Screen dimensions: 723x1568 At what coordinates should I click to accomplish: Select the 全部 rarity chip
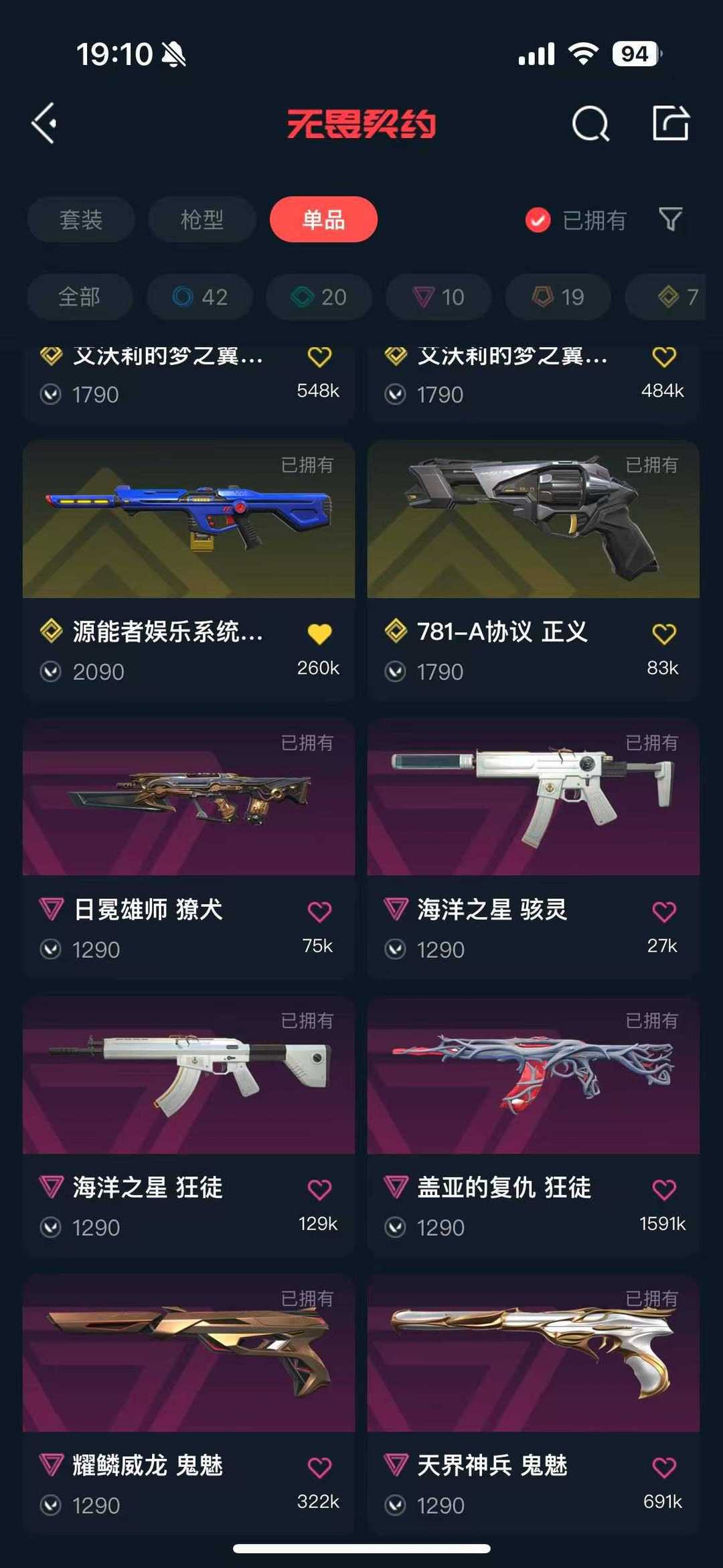pos(80,297)
